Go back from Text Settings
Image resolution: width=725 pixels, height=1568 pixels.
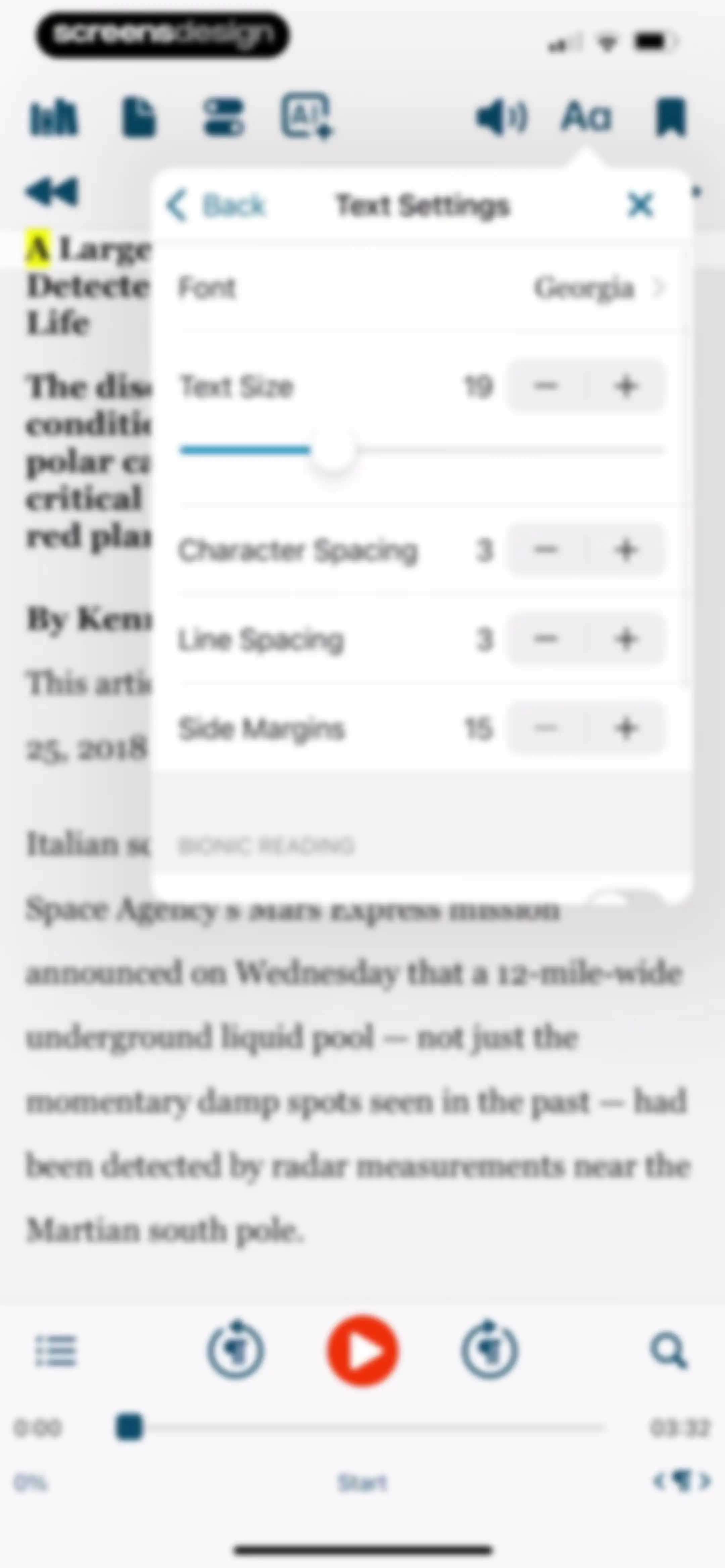pyautogui.click(x=215, y=206)
